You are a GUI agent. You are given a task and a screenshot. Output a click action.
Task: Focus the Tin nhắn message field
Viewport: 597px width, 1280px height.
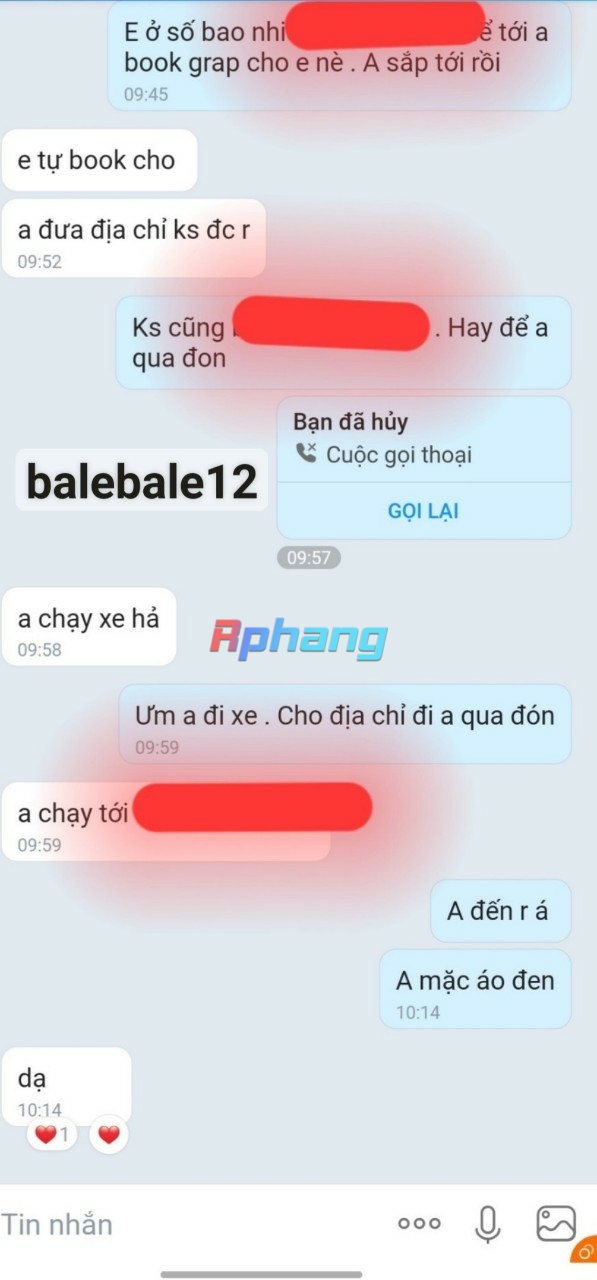point(190,1224)
